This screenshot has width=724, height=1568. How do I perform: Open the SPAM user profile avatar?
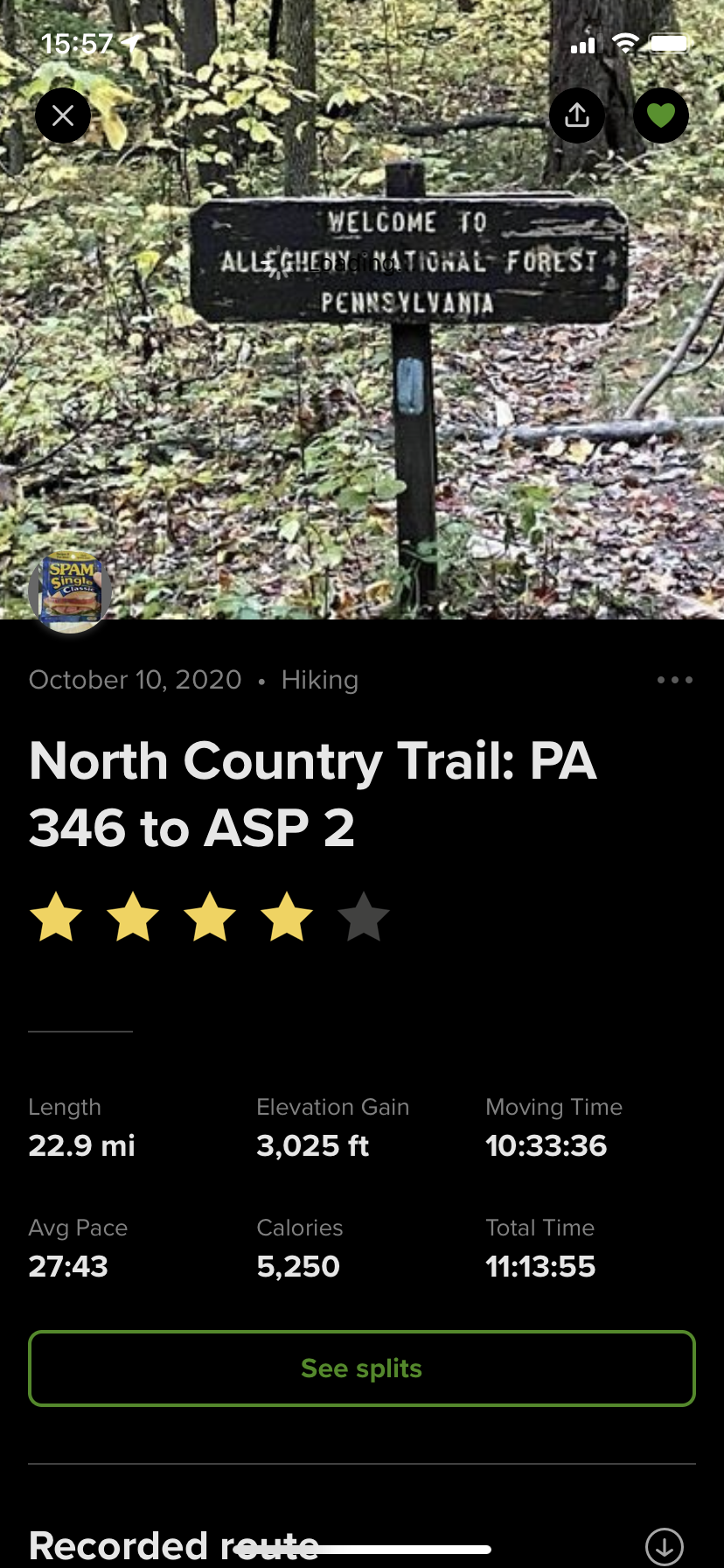[71, 591]
